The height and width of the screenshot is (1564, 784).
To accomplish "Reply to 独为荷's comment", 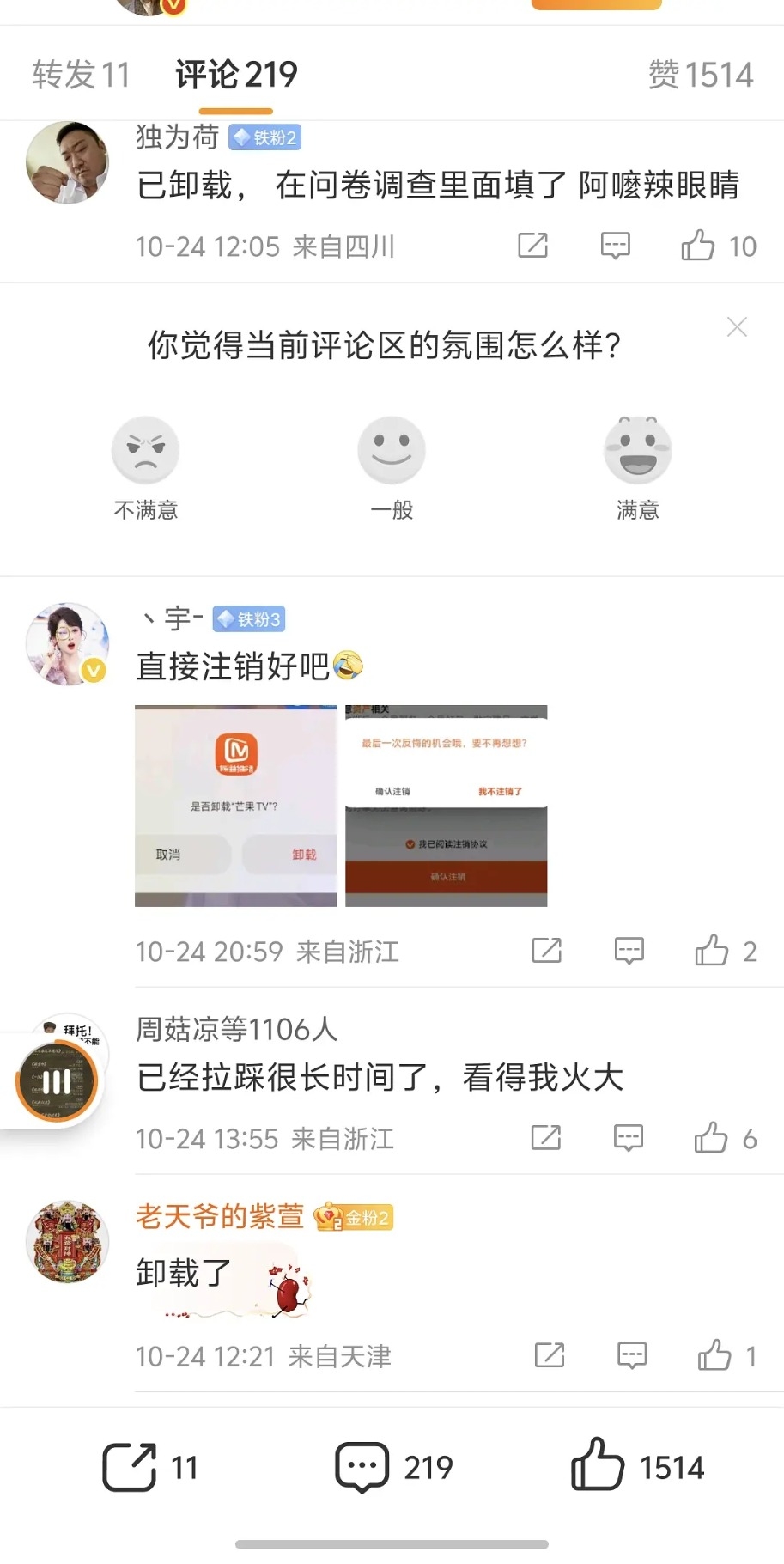I will coord(615,246).
